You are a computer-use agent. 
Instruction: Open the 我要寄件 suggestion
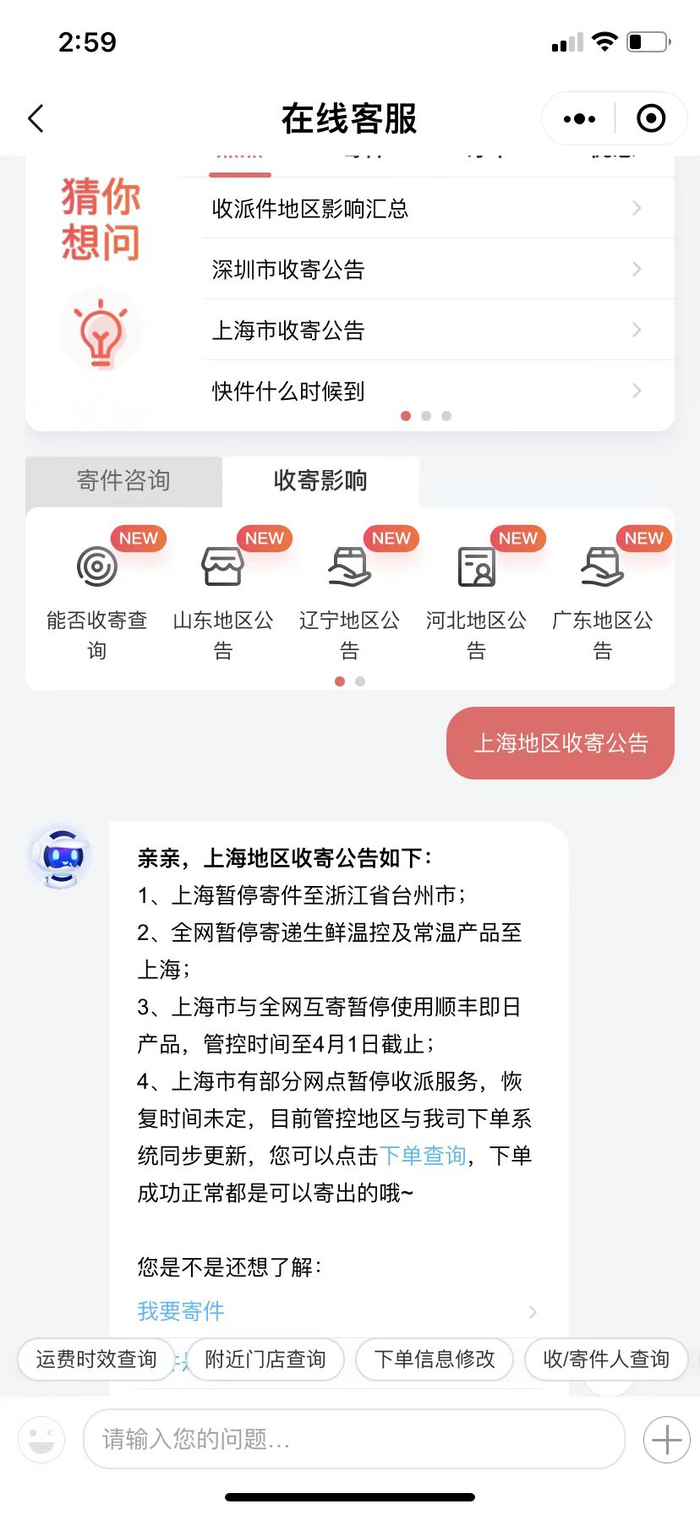(181, 1311)
